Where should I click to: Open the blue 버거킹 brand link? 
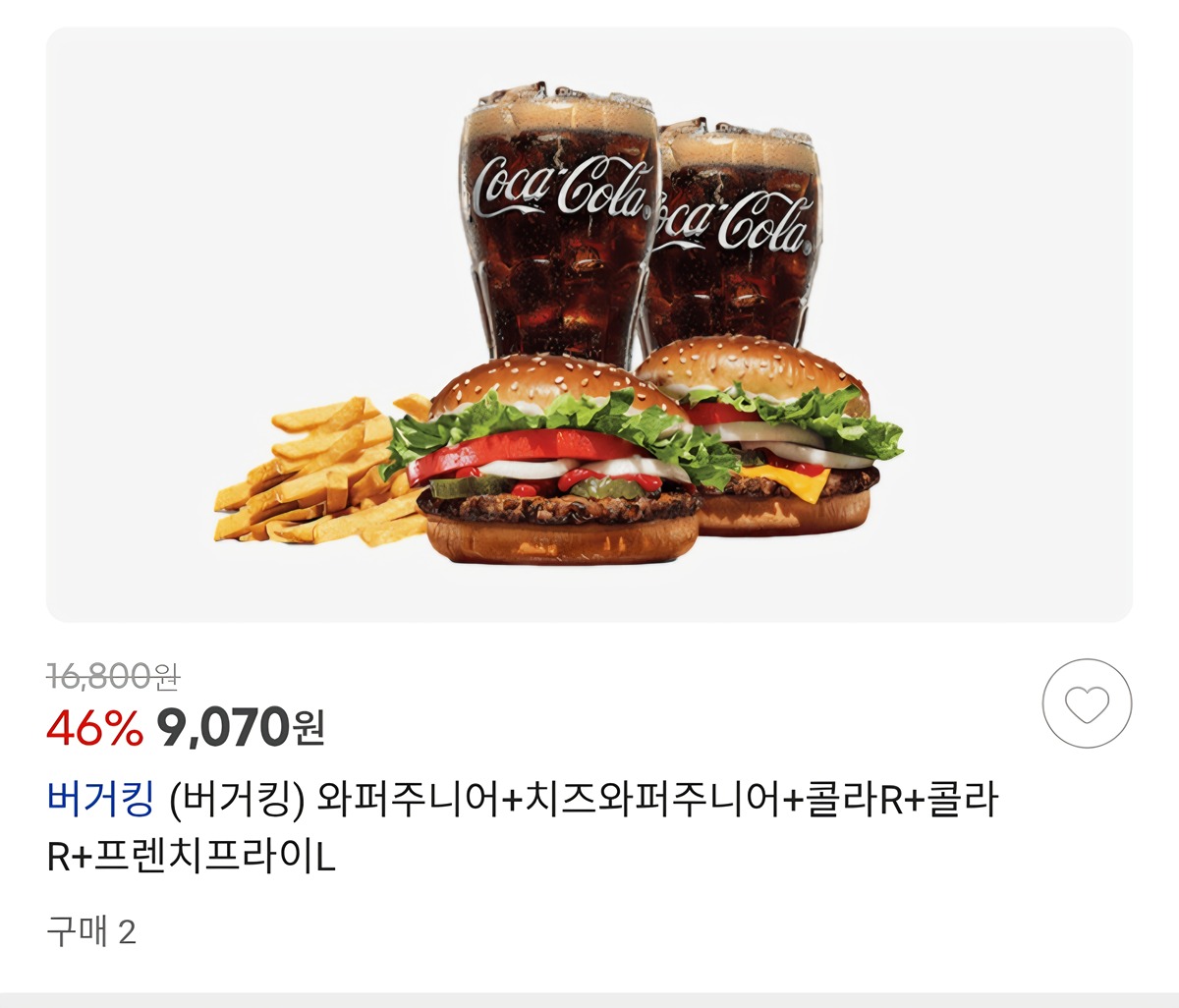[x=100, y=800]
